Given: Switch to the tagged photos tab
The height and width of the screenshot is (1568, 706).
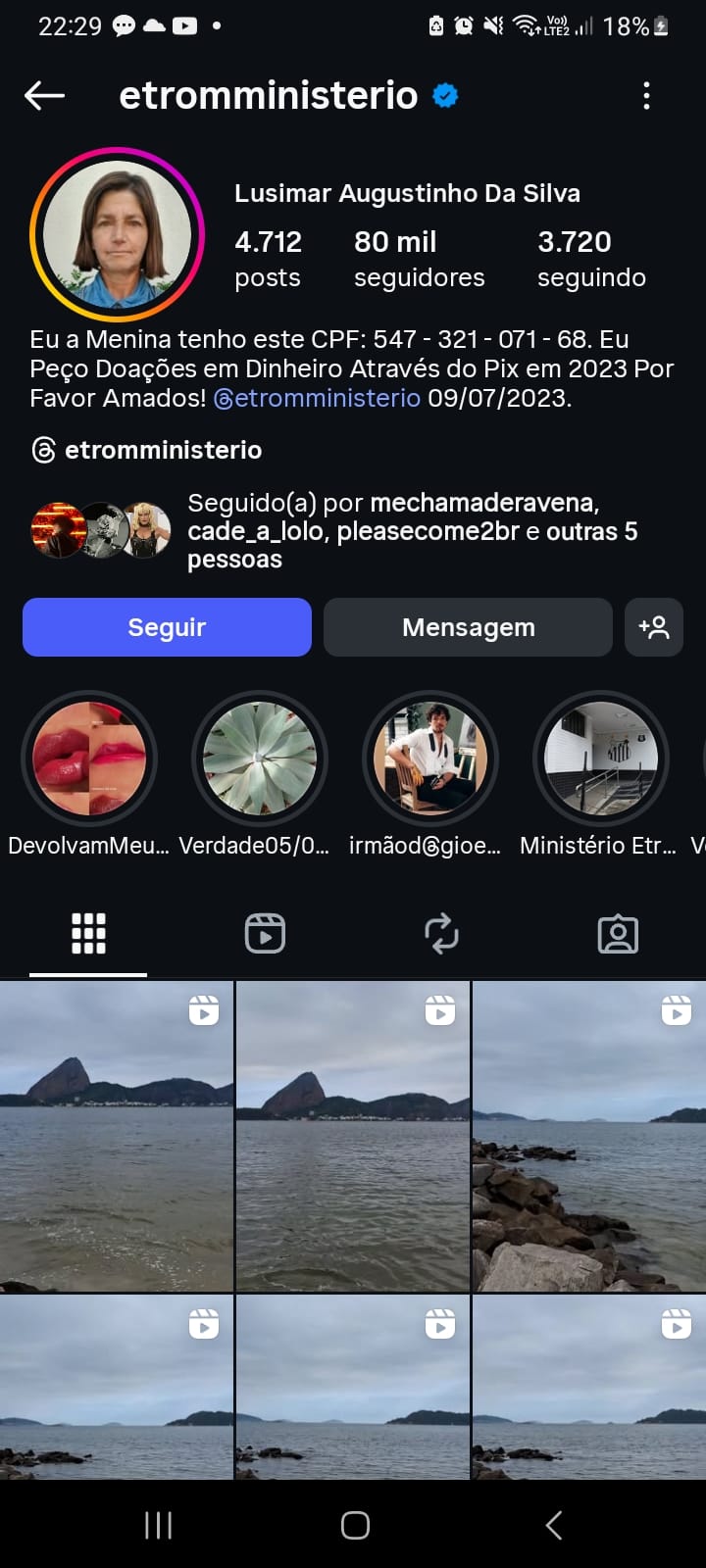Looking at the screenshot, I should (x=618, y=933).
